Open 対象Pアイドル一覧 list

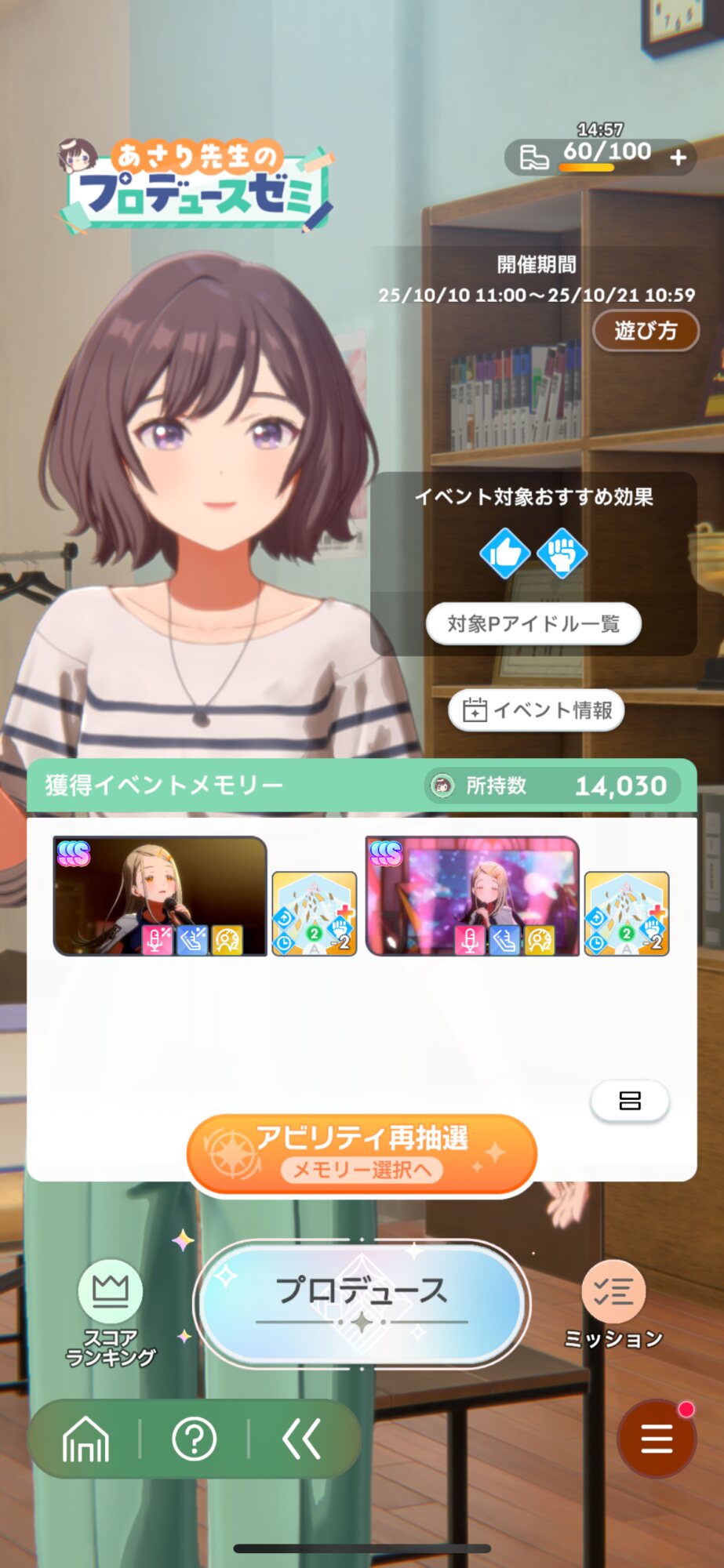[533, 624]
